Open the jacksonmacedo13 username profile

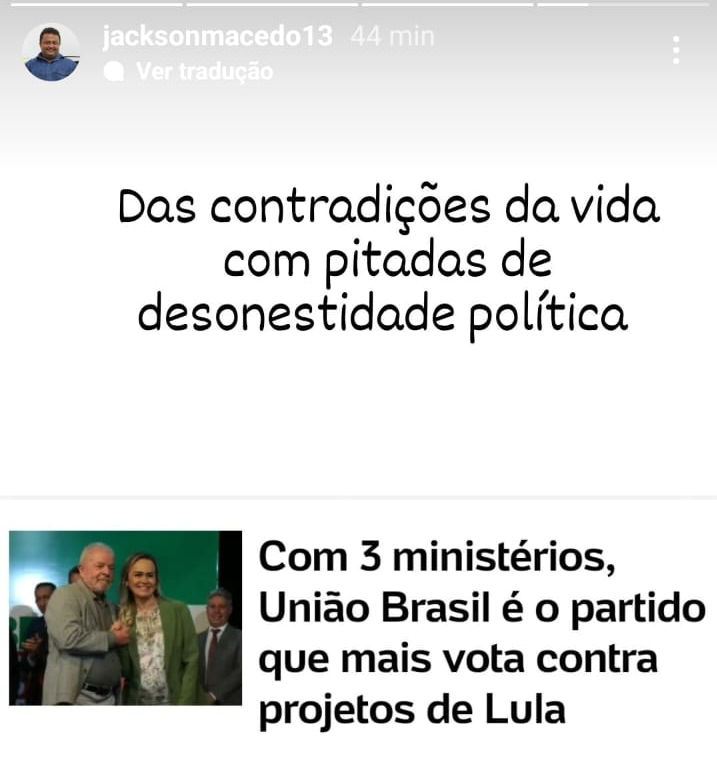click(x=217, y=37)
